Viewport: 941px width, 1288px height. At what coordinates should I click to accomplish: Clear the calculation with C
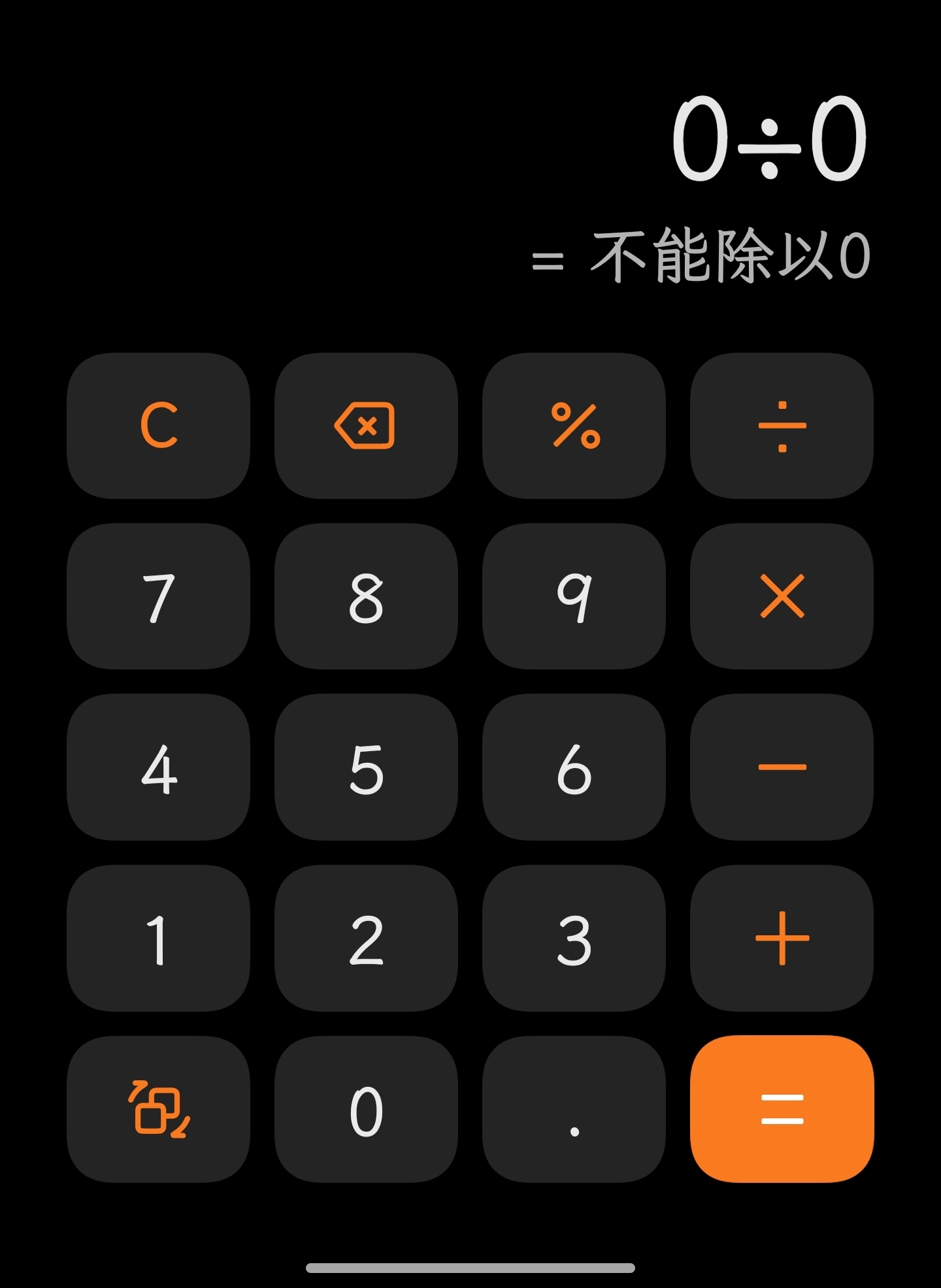[158, 426]
